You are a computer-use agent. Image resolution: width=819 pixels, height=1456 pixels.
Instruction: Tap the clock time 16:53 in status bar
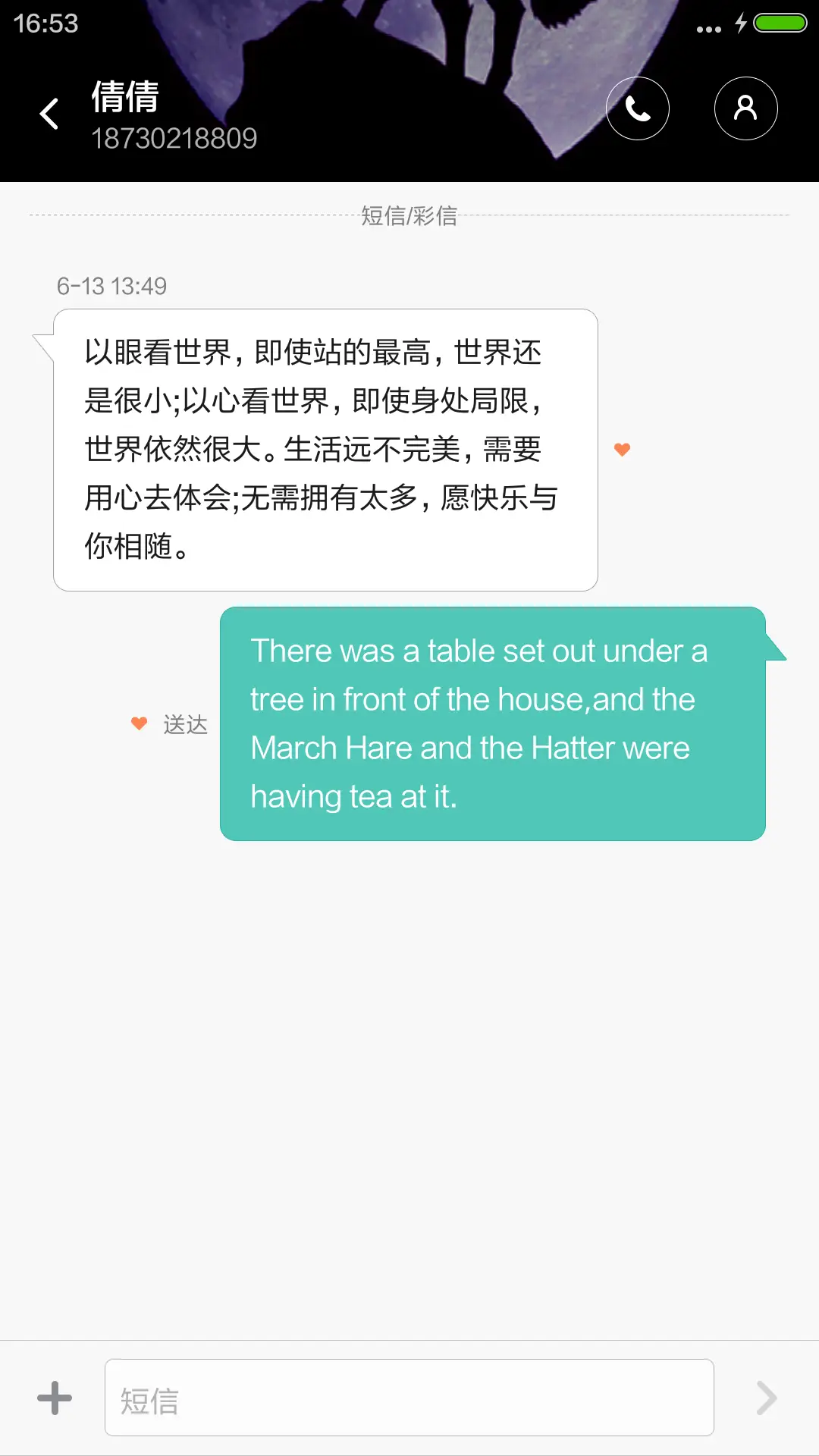click(x=45, y=24)
